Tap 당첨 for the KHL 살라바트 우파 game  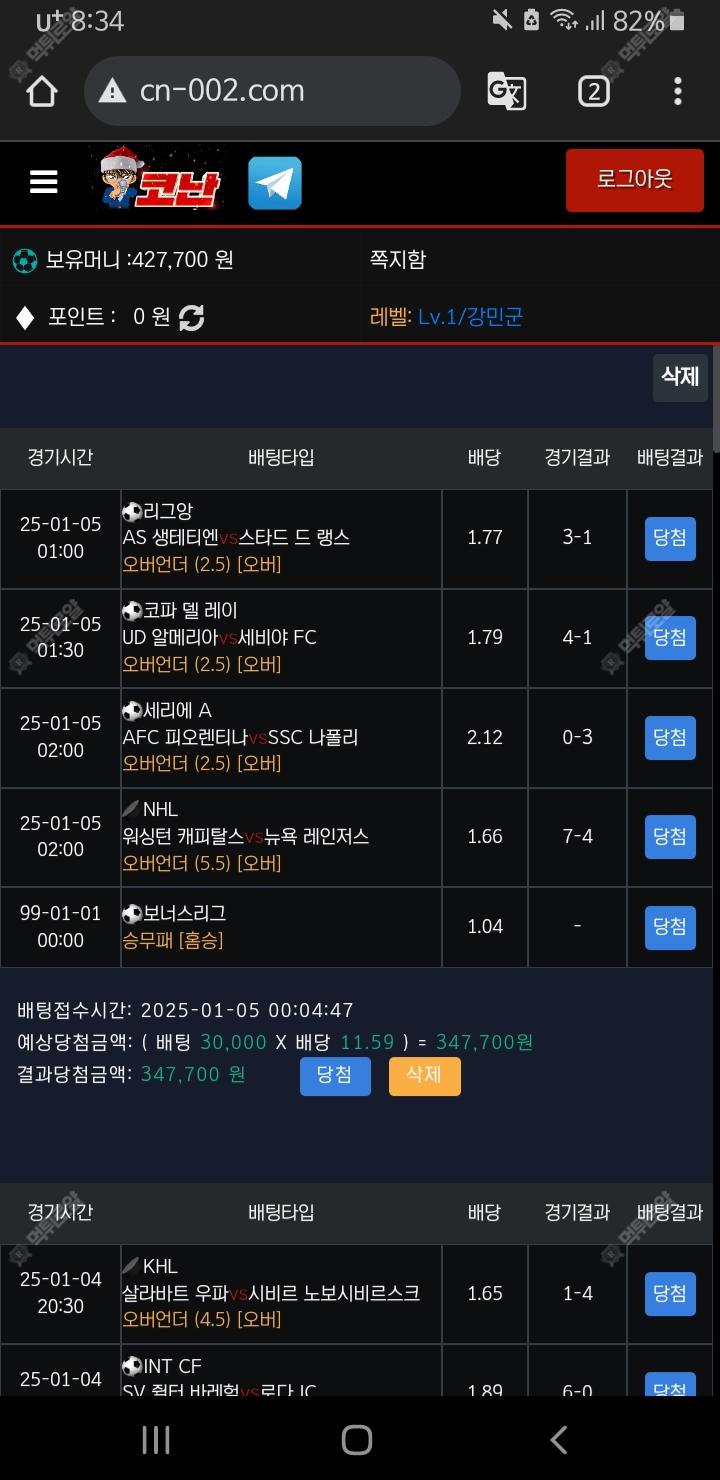669,1294
